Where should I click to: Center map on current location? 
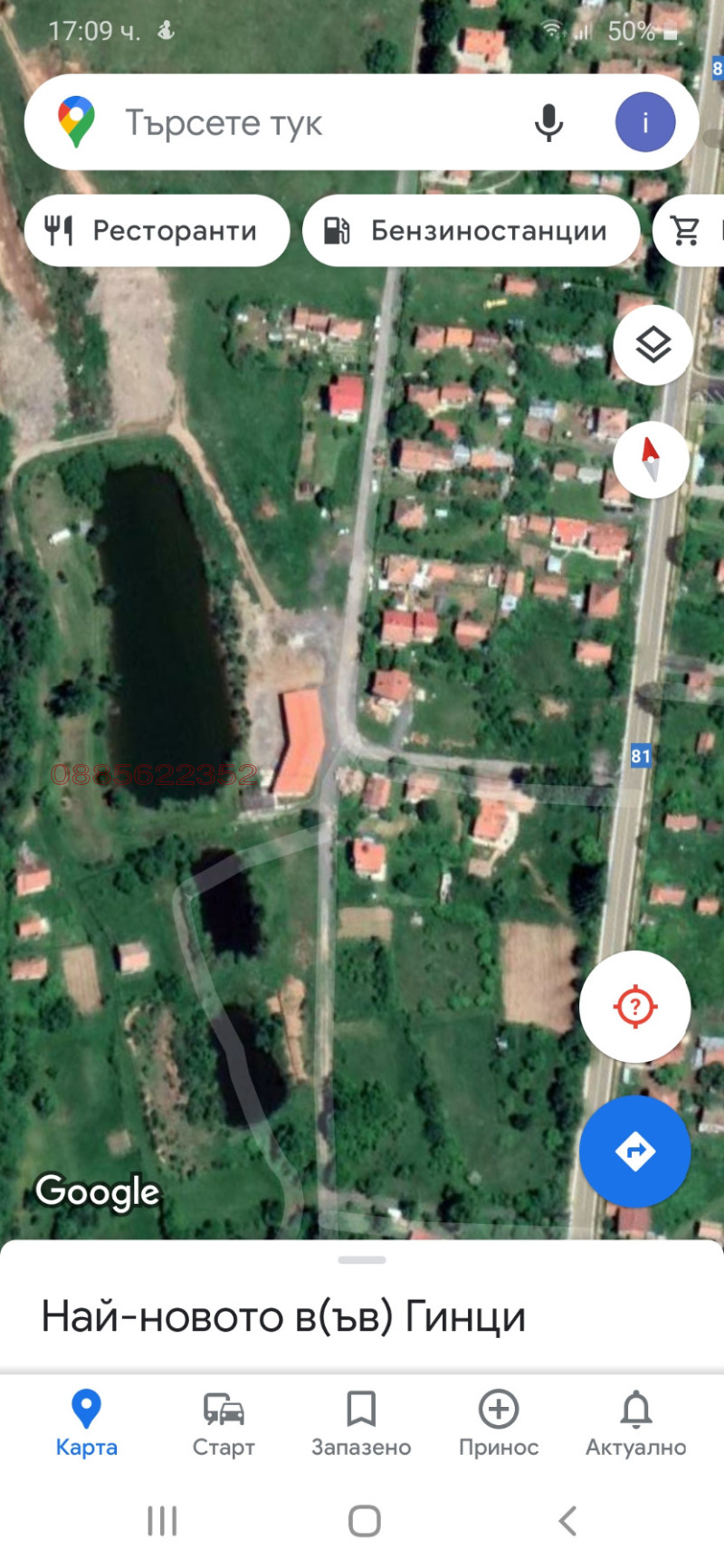pos(634,1007)
